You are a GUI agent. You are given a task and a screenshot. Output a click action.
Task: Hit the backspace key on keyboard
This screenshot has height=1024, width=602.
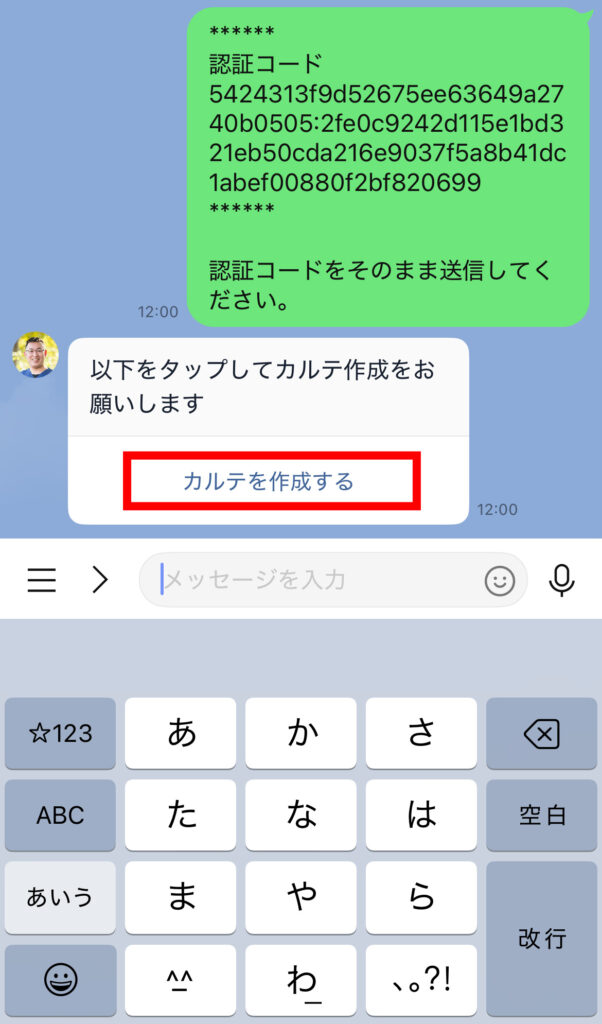541,734
